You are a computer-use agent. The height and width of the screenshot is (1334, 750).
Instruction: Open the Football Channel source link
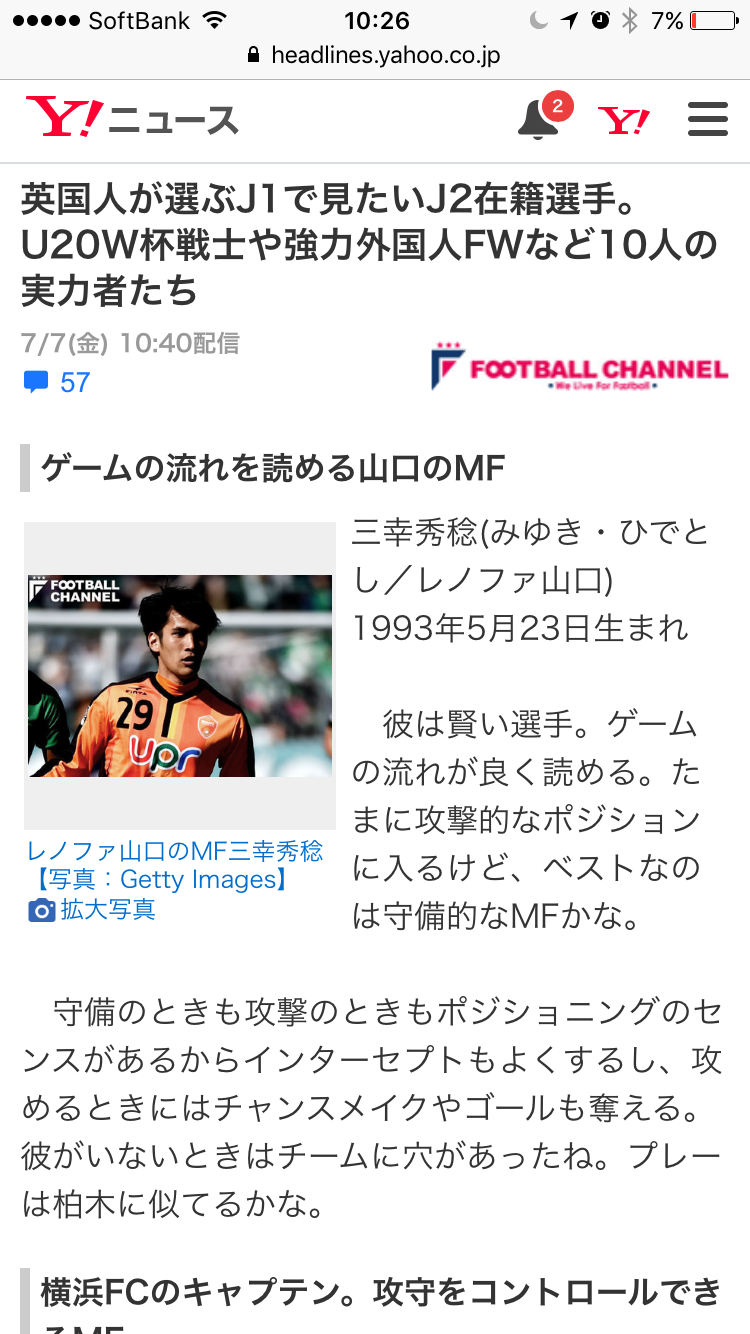pos(578,368)
